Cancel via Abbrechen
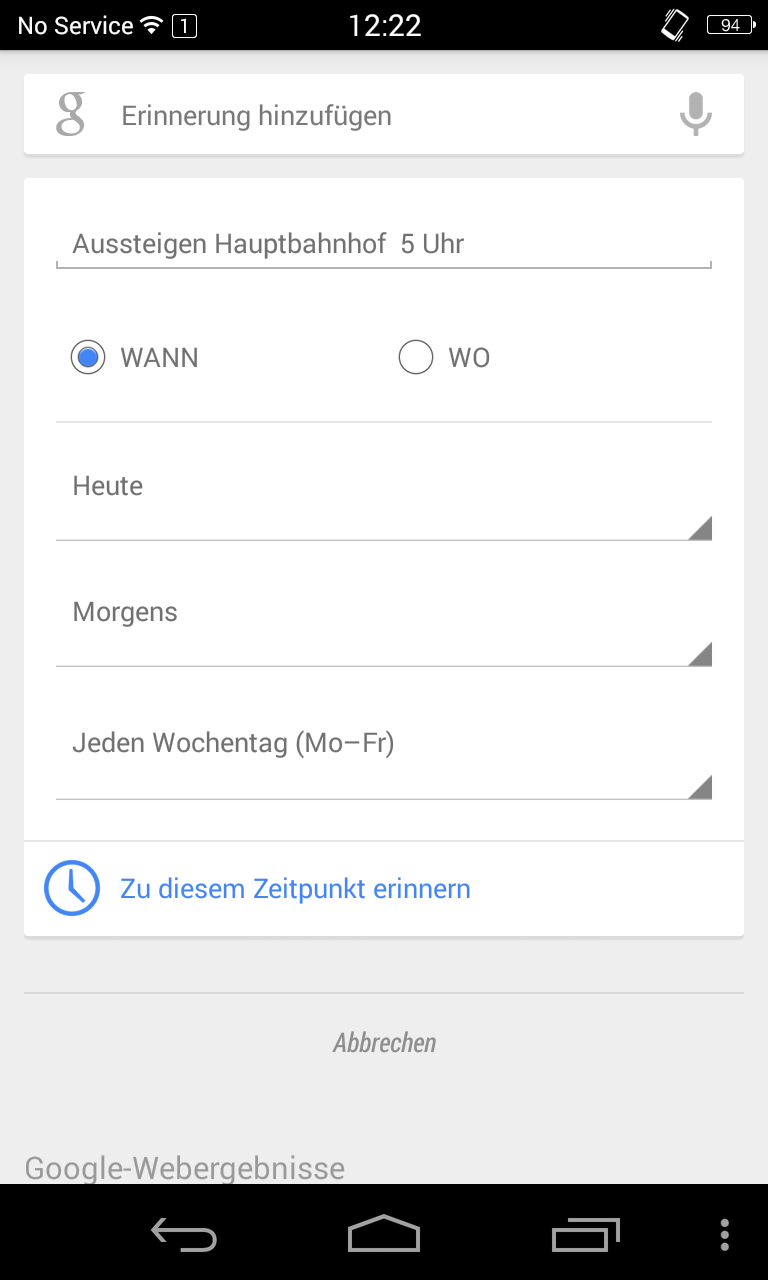This screenshot has height=1280, width=768. click(384, 1043)
